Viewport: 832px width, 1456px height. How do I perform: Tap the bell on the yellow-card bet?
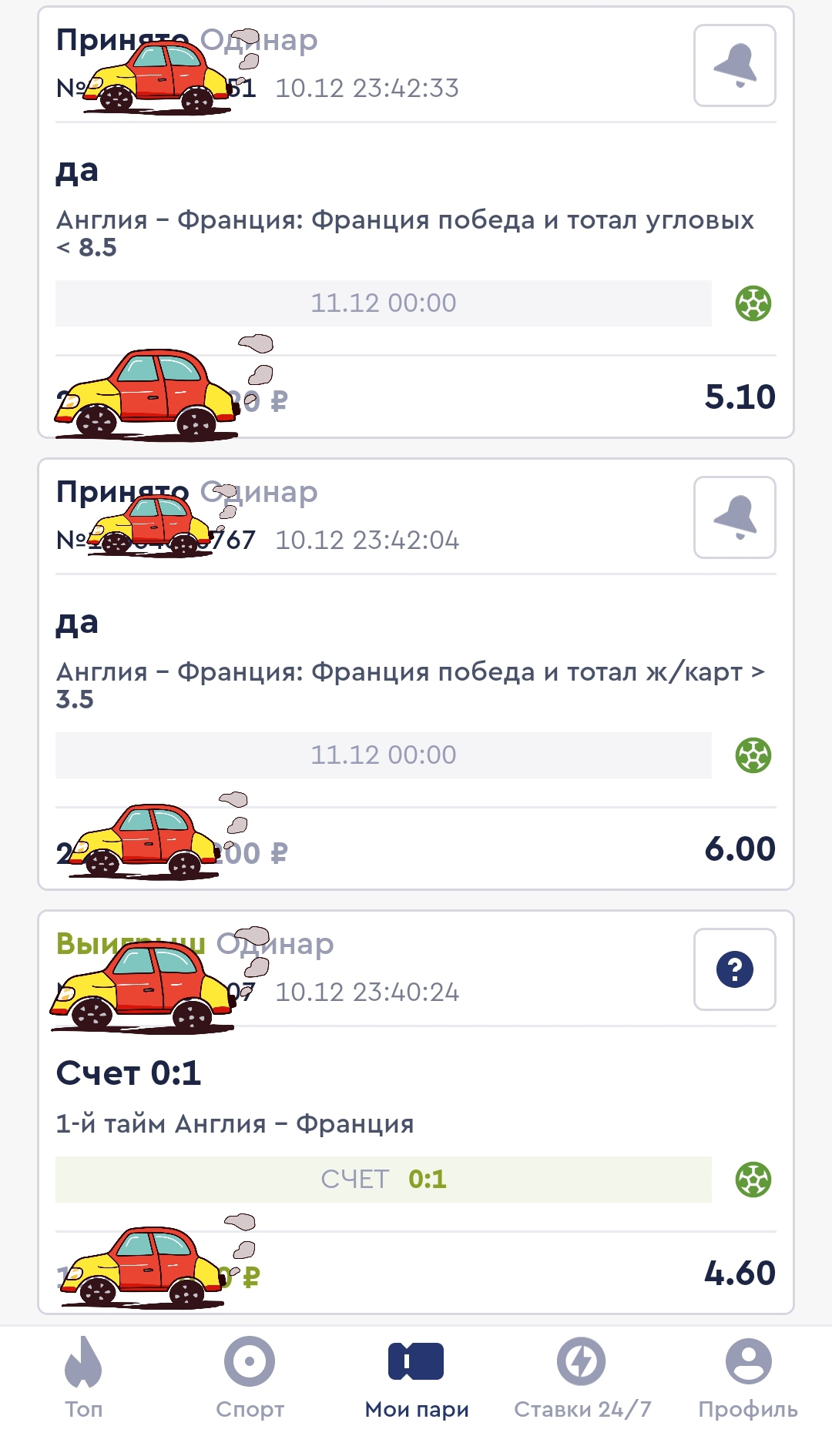734,517
